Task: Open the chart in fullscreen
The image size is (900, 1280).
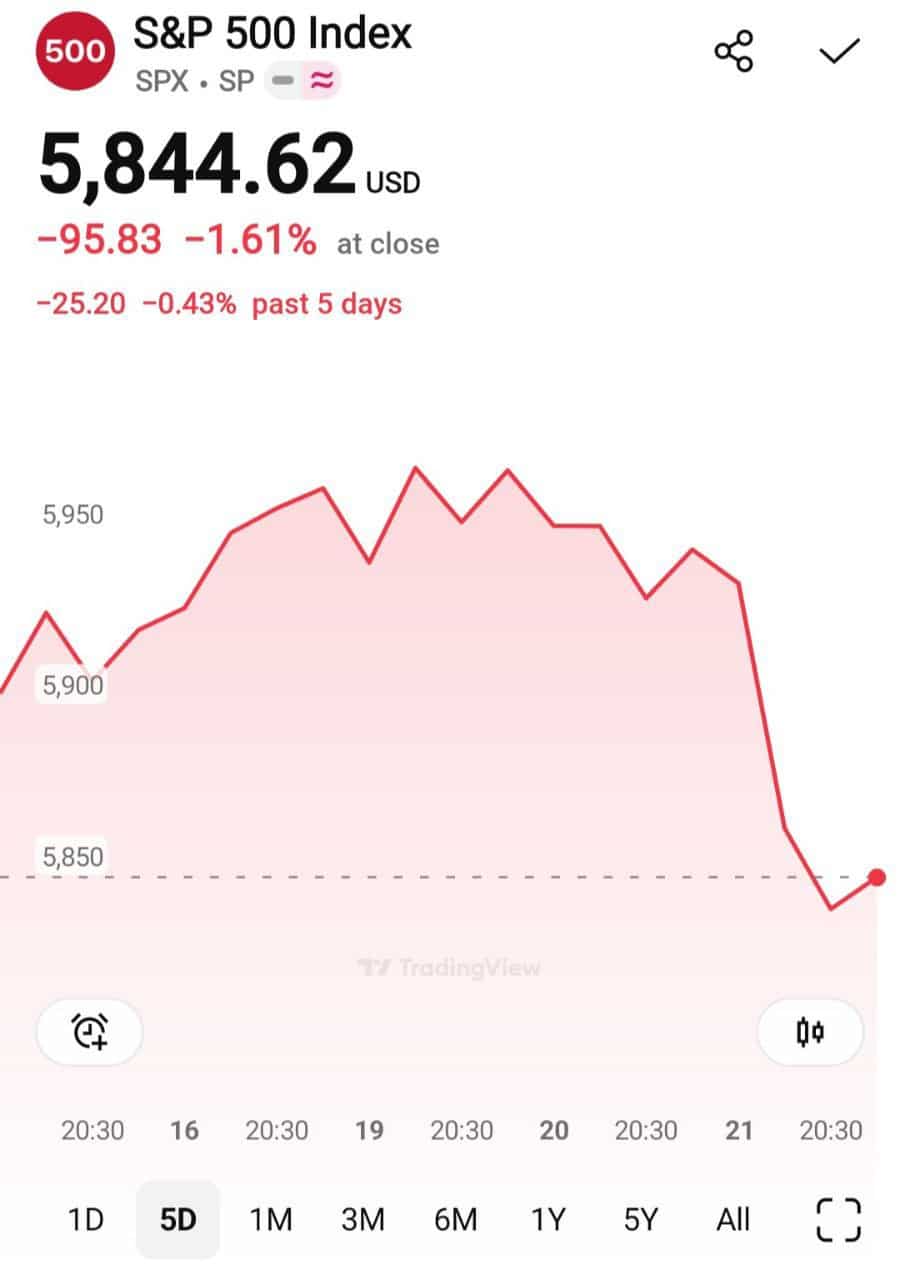Action: pos(838,1219)
